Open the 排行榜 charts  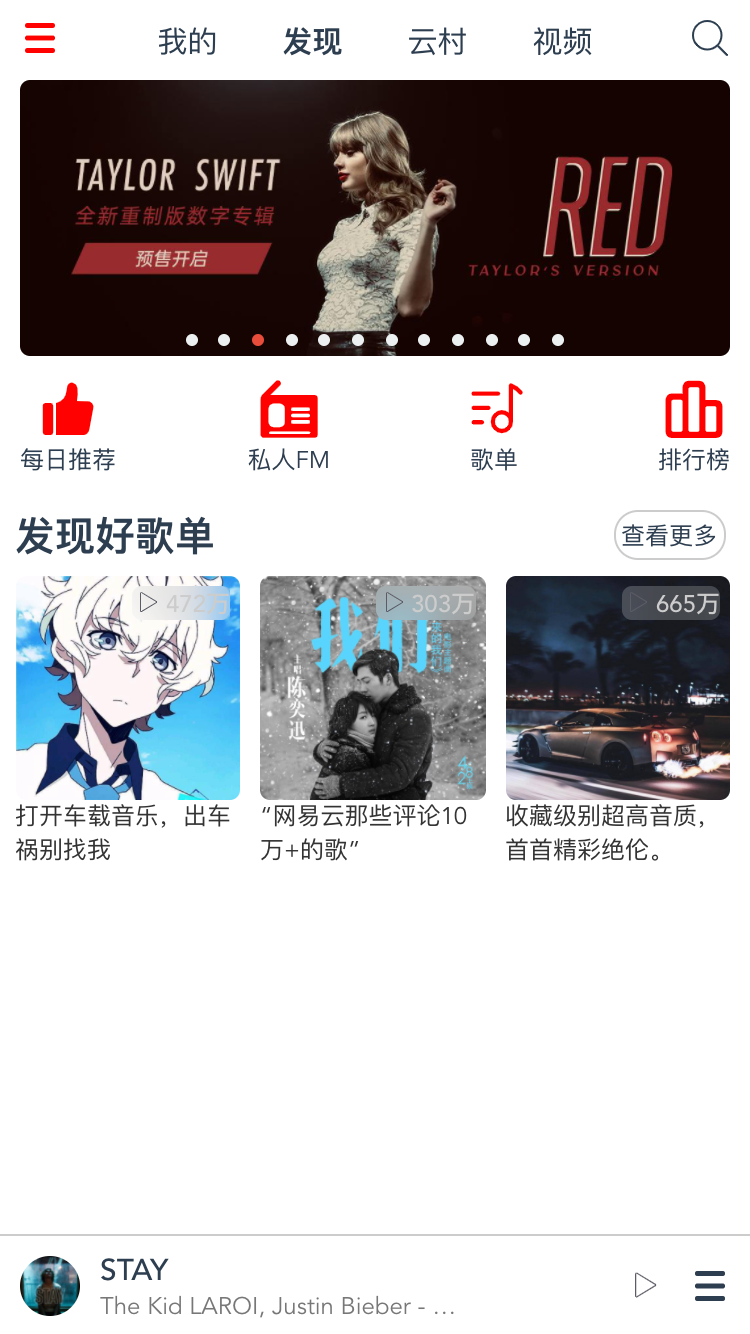click(693, 426)
